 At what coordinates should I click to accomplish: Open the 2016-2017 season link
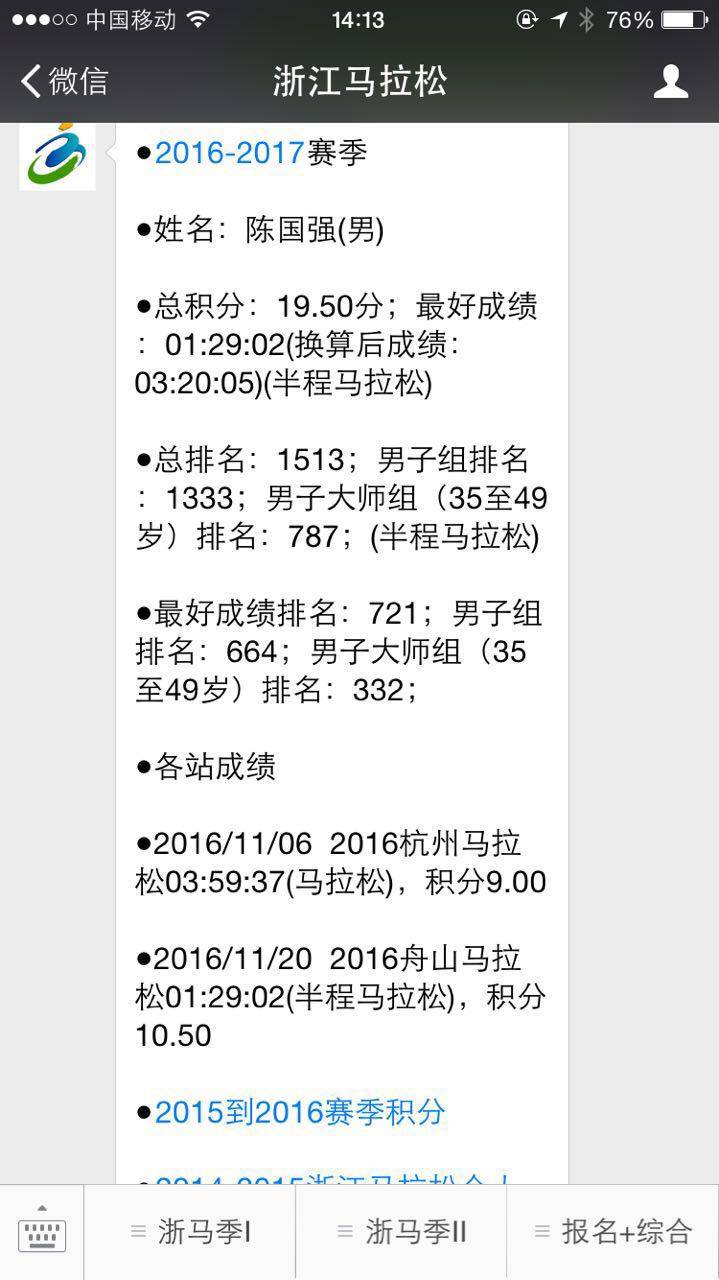(x=229, y=152)
